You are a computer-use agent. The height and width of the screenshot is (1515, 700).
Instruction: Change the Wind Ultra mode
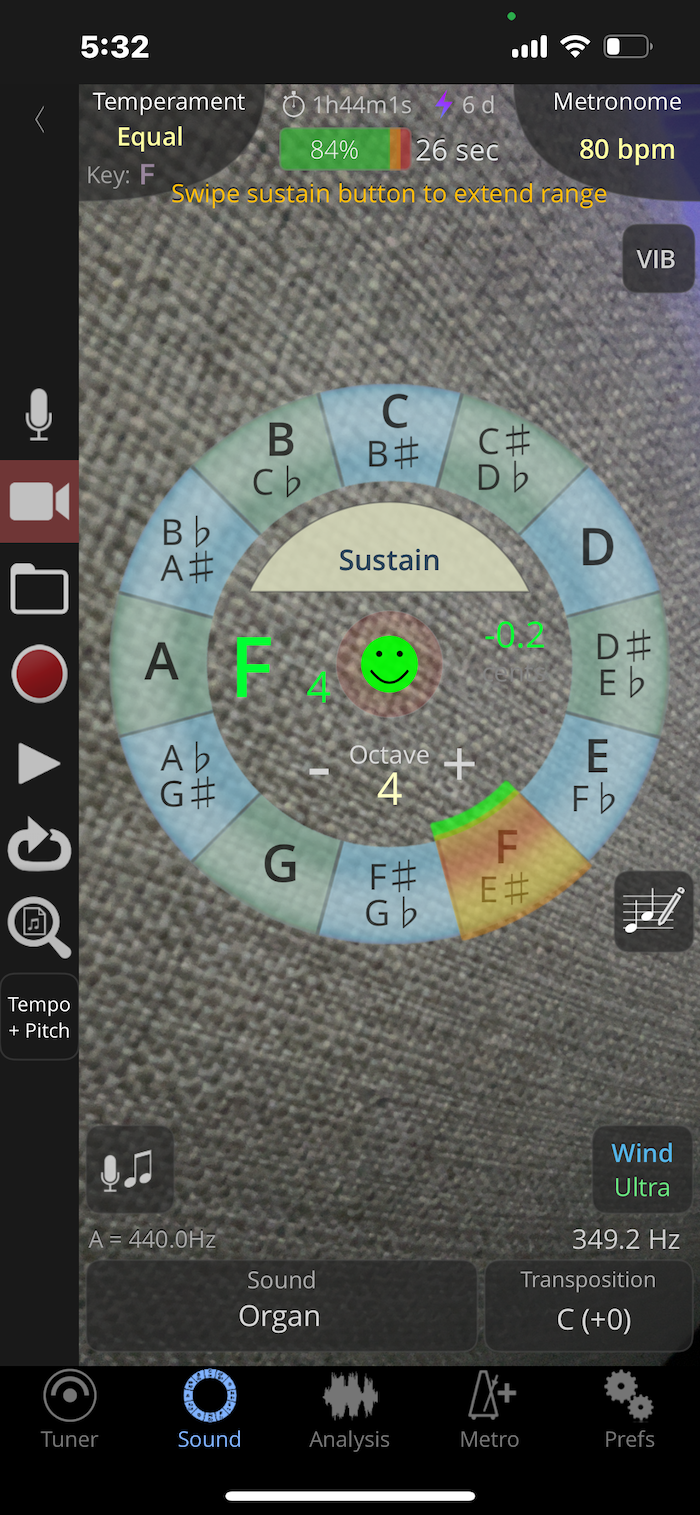click(641, 1170)
